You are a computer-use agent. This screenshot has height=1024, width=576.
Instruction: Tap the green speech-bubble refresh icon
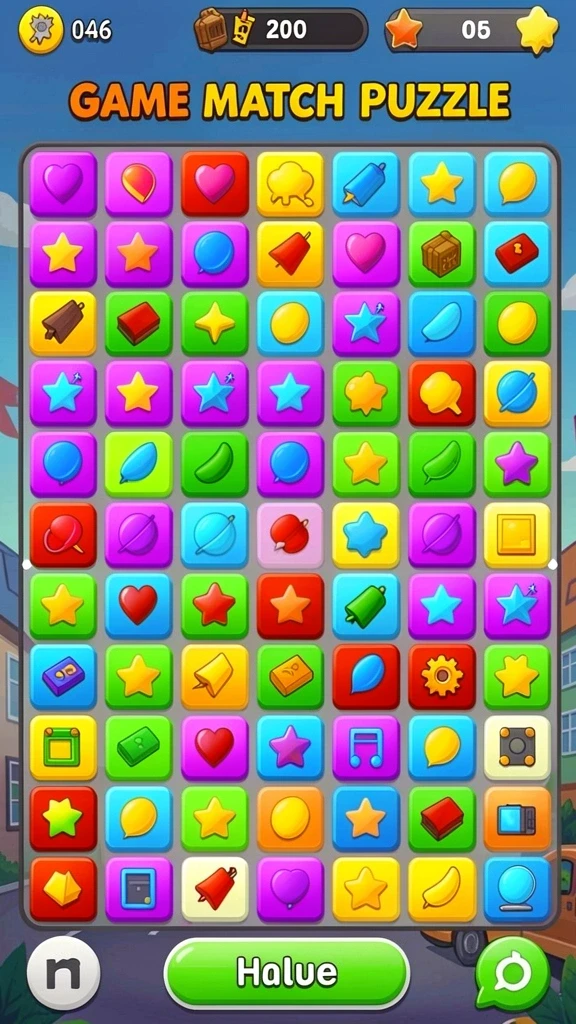513,974
